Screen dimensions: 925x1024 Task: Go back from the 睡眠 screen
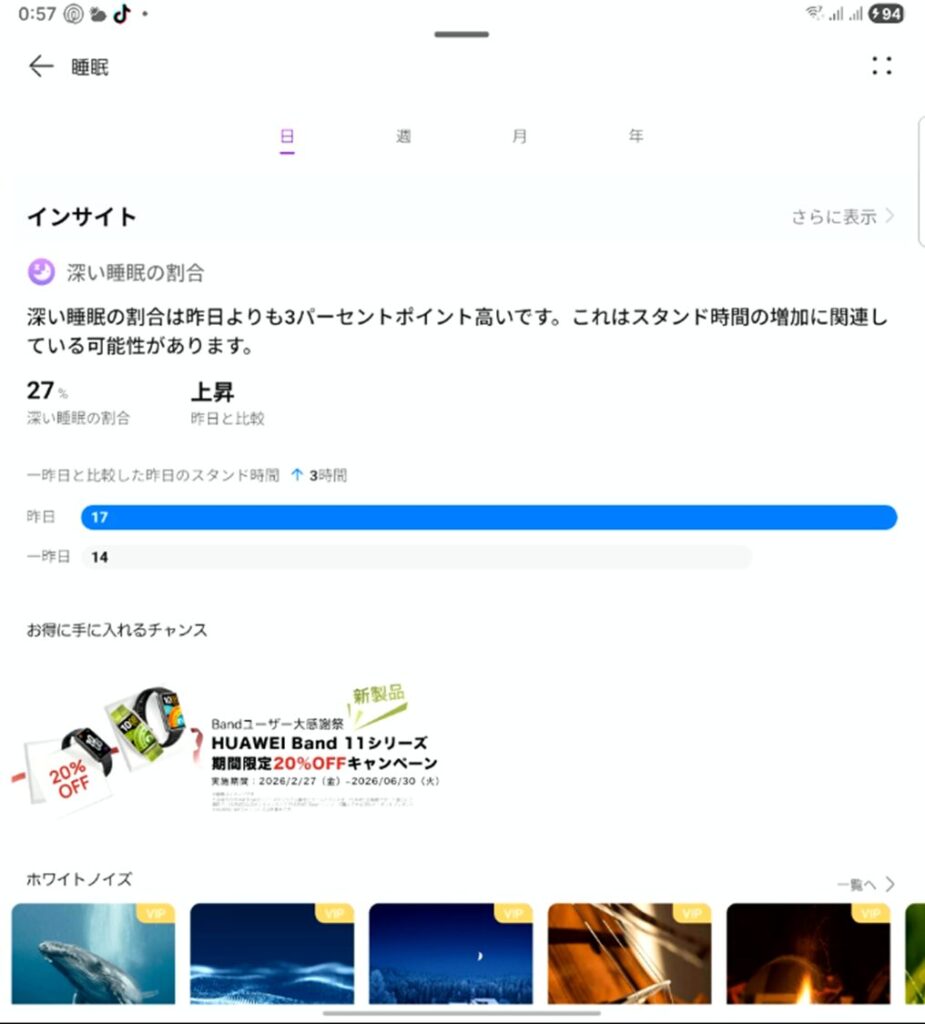pos(40,67)
